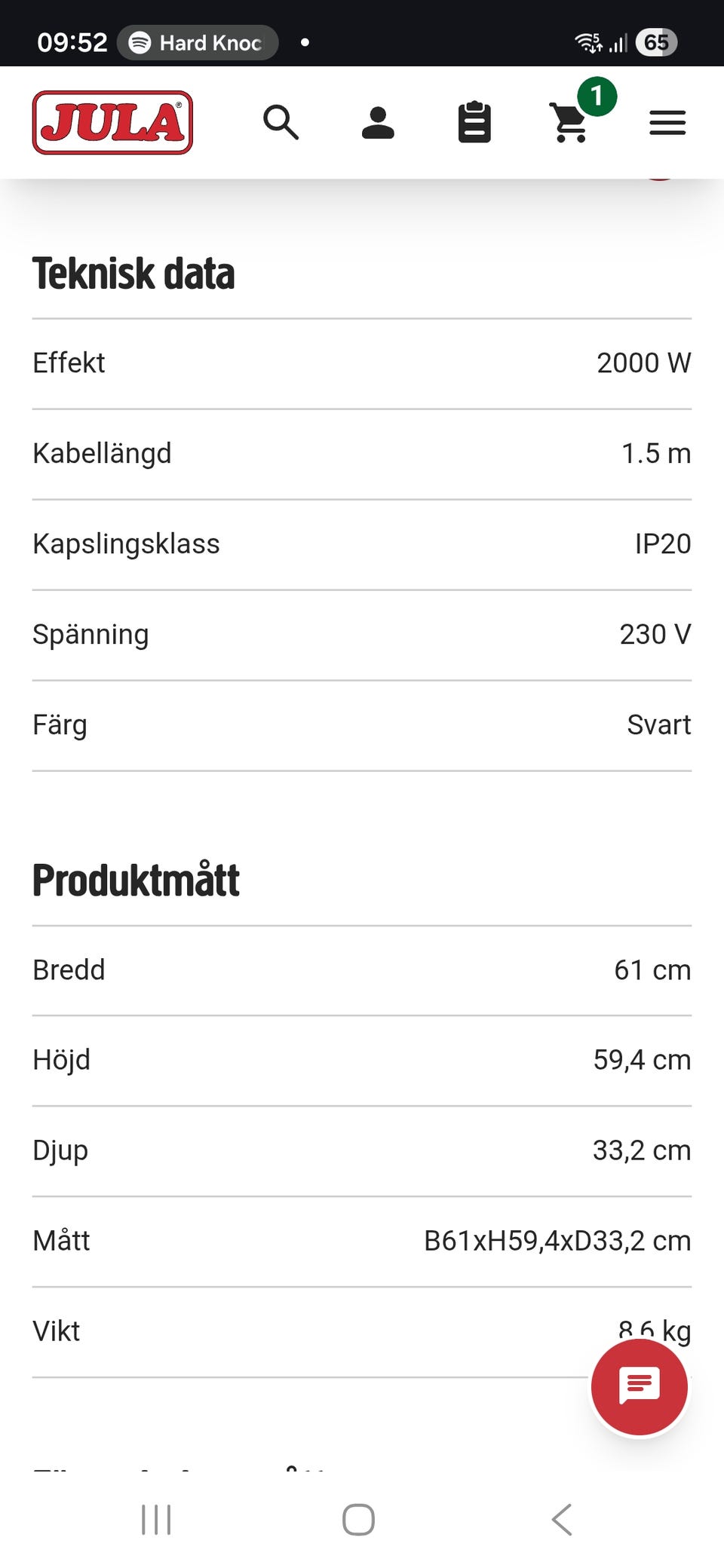The height and width of the screenshot is (1568, 724).
Task: Click the Teknisk data heading
Action: (x=133, y=274)
